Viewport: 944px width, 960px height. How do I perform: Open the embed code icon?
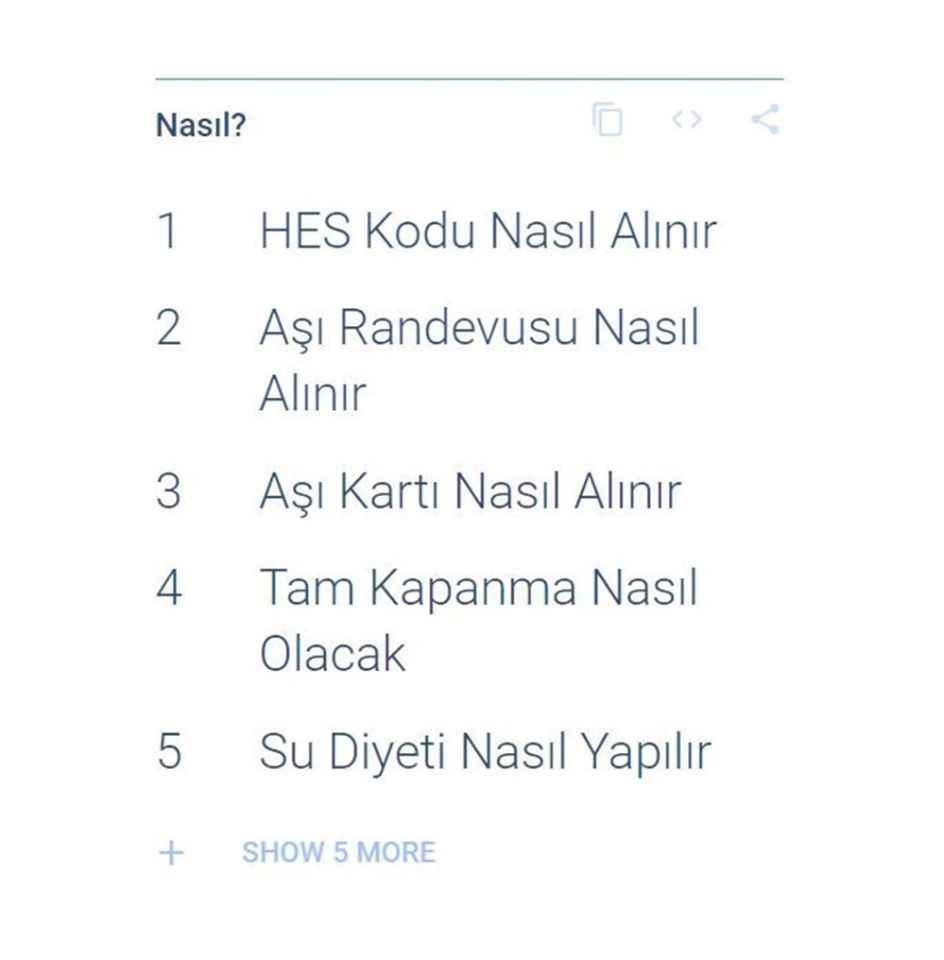coord(686,120)
